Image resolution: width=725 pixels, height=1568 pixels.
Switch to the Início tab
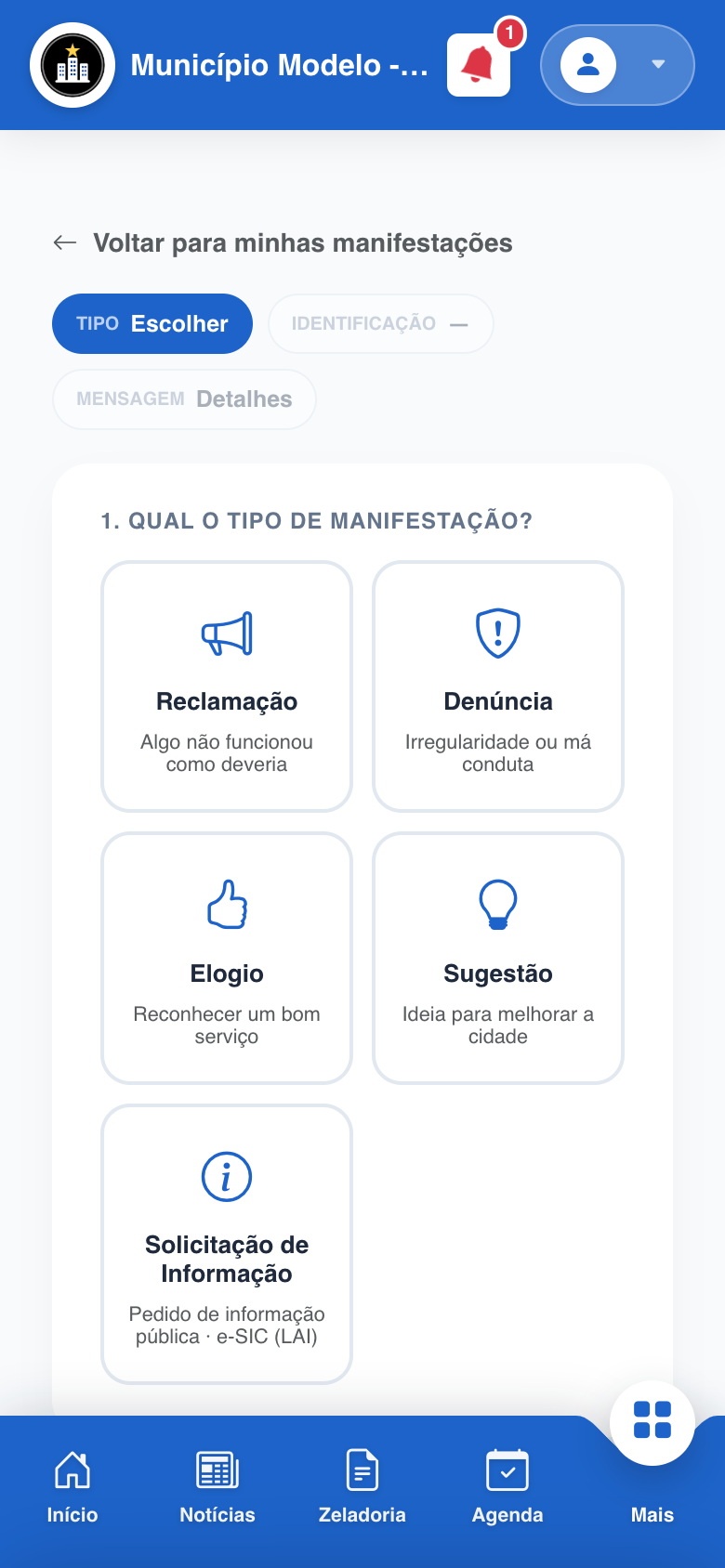pyautogui.click(x=72, y=1488)
